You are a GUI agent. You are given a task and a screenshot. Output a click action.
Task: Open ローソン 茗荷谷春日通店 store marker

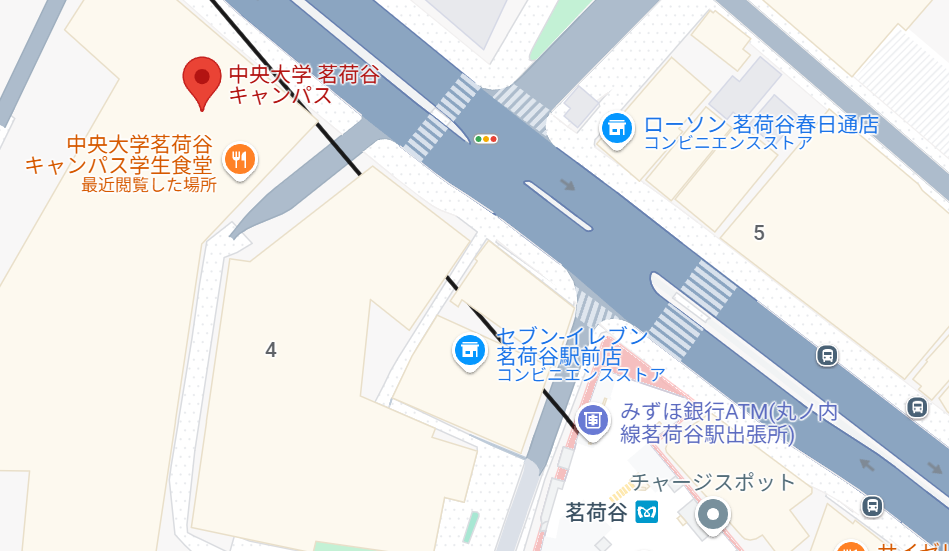[617, 128]
